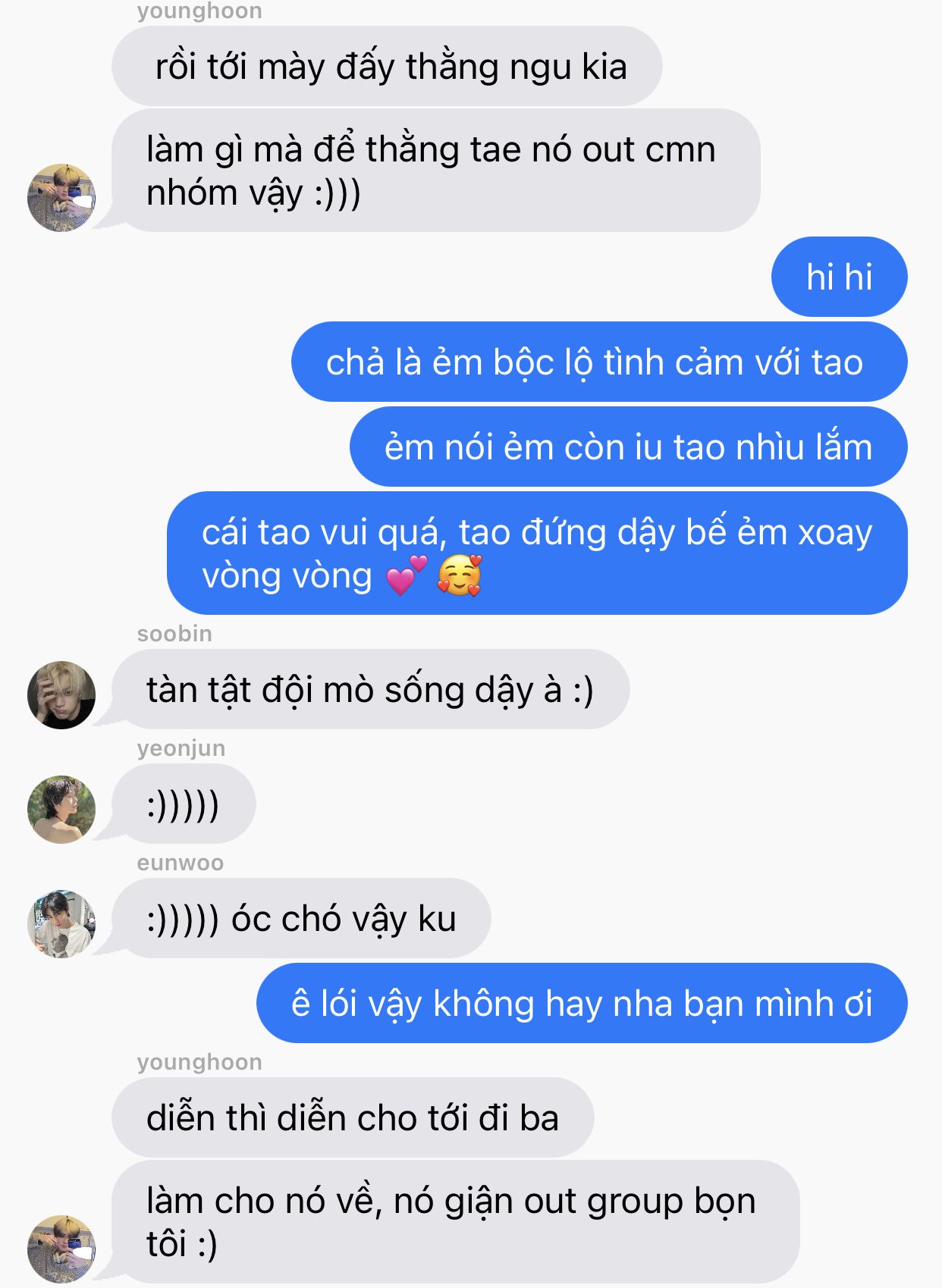The image size is (942, 1288).
Task: Open yeonjun's profile picture
Action: [61, 809]
